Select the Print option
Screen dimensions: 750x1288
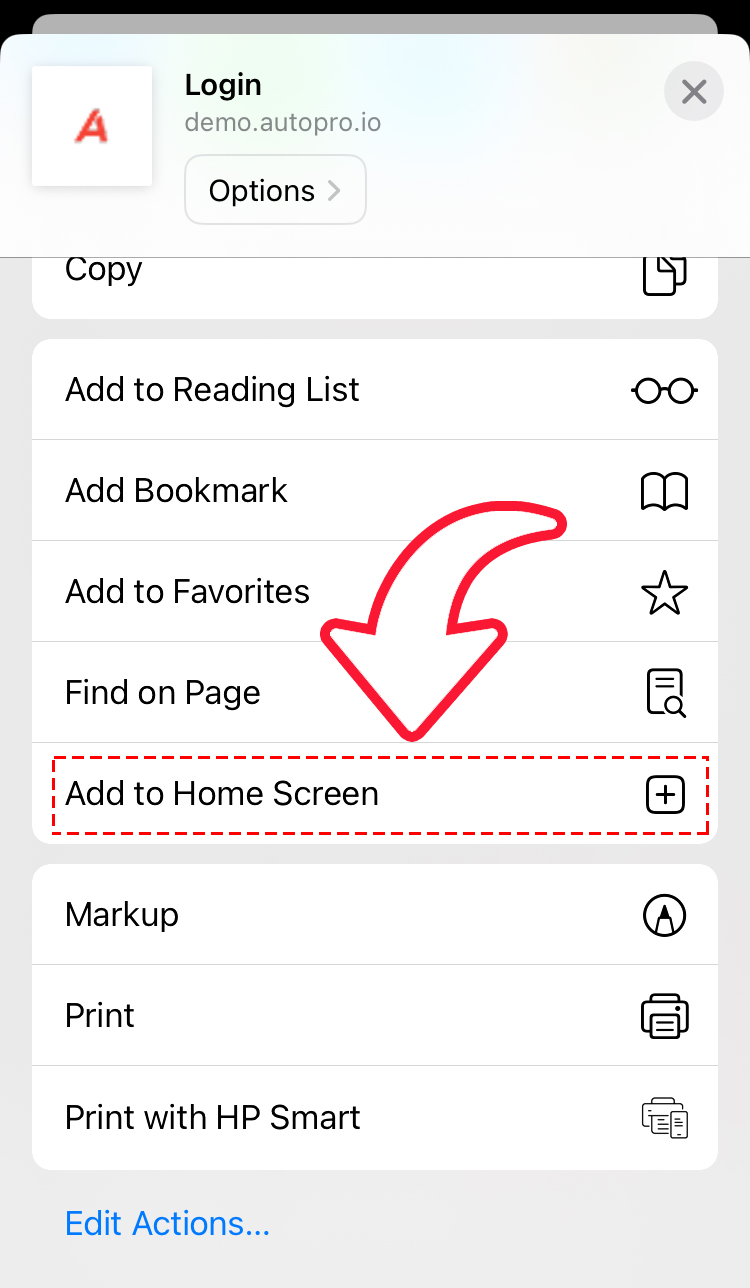375,1016
